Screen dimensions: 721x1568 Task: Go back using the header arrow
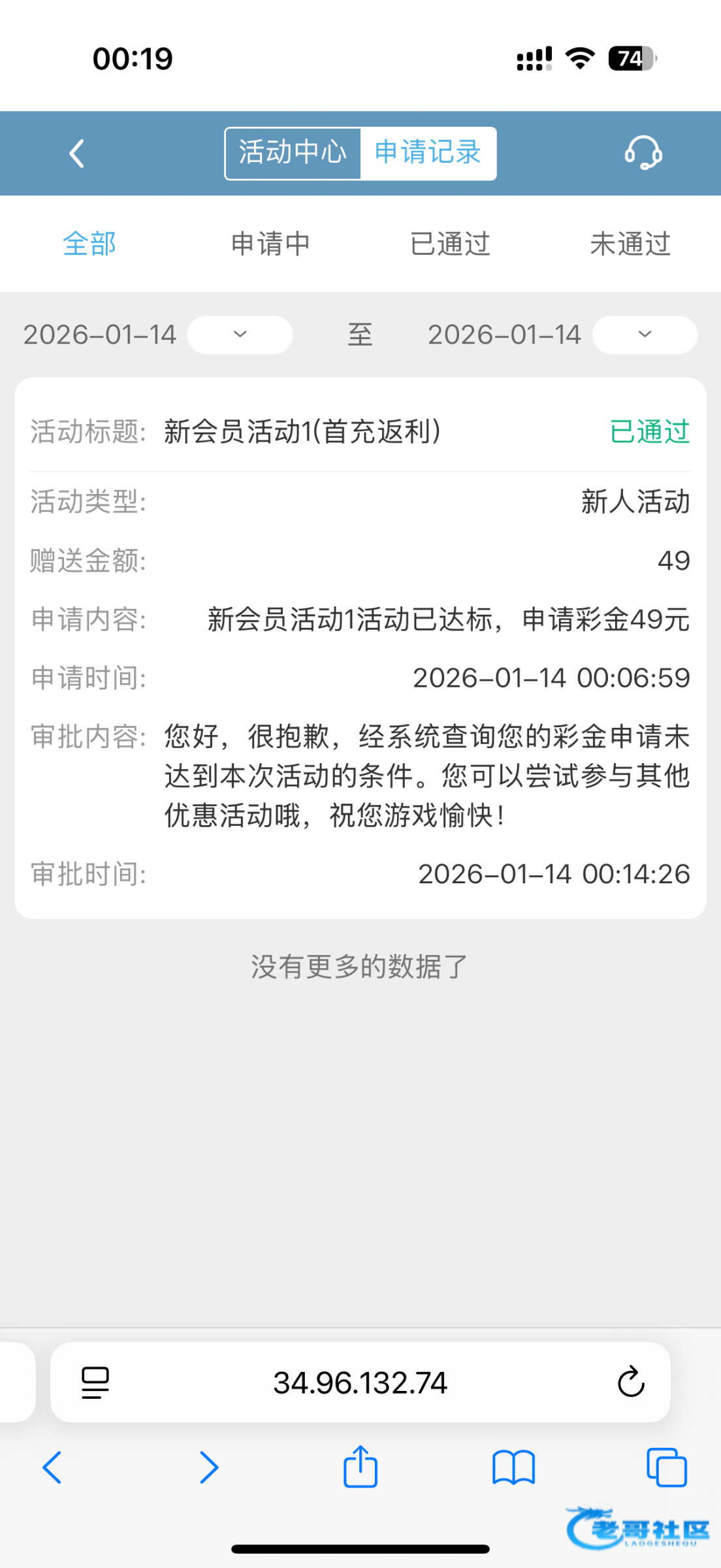tap(77, 154)
